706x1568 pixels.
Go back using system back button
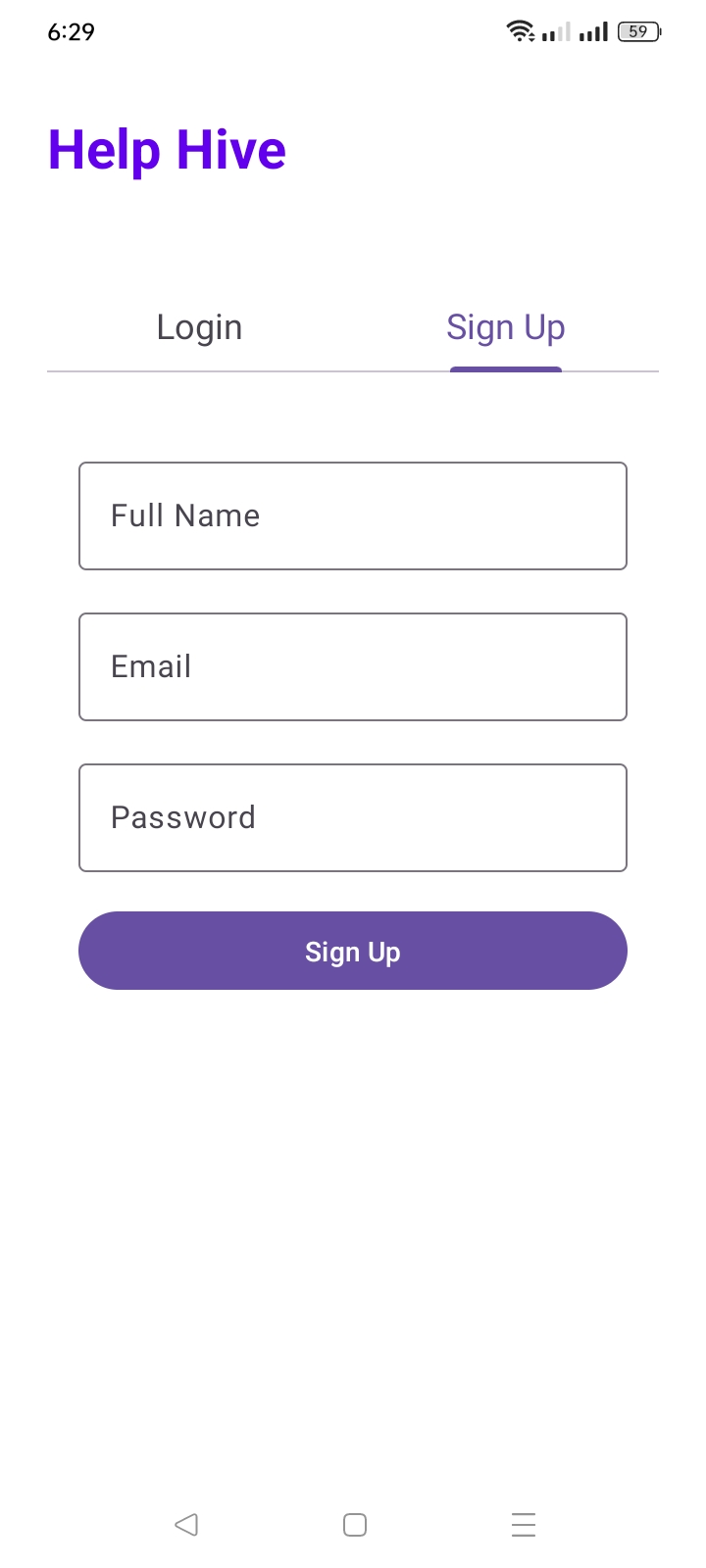(186, 1525)
